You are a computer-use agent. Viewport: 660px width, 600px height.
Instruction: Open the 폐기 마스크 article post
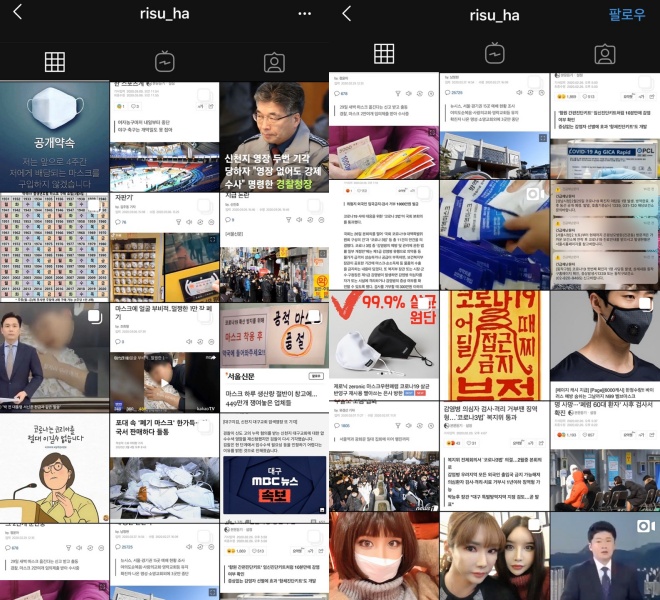(164, 468)
